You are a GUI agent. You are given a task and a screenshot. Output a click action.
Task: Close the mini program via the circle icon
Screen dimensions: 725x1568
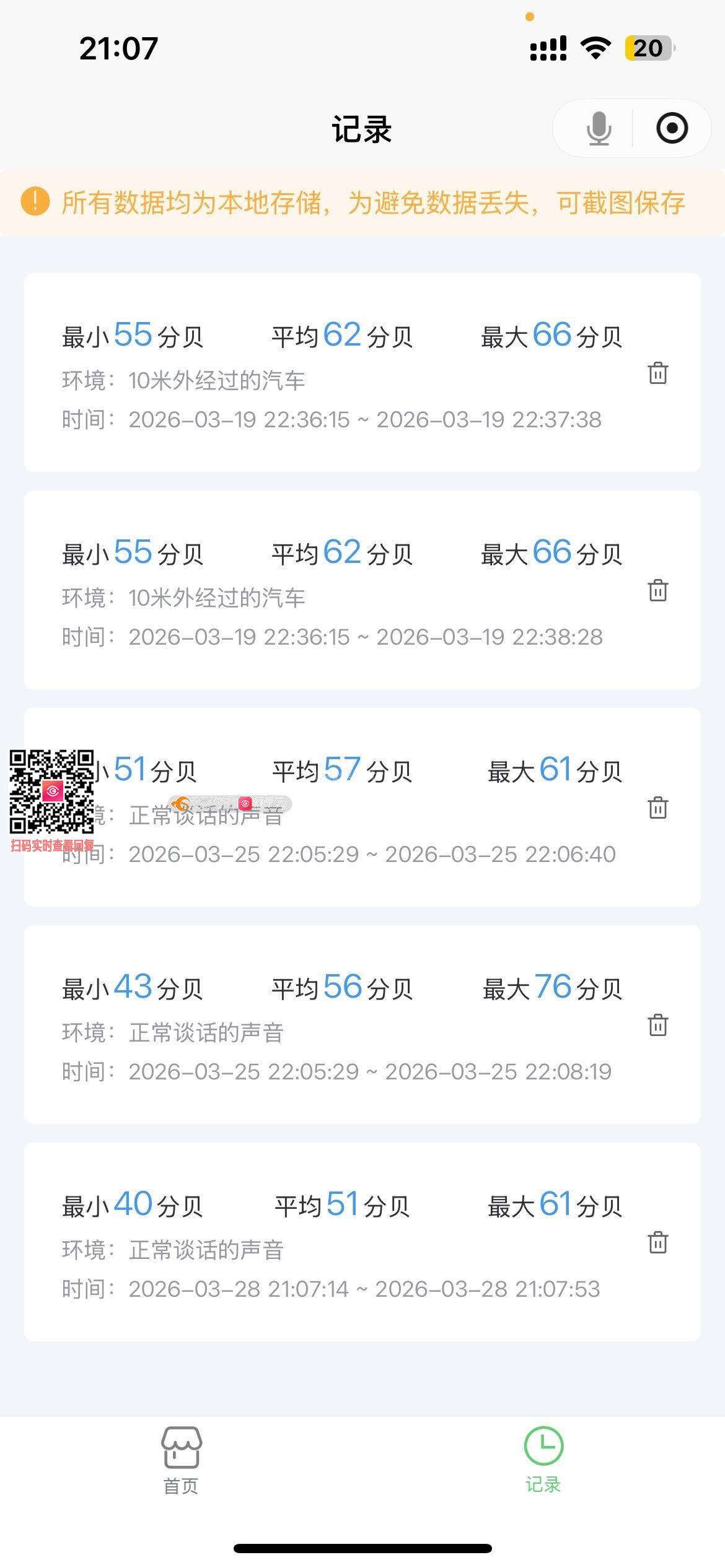[x=672, y=128]
